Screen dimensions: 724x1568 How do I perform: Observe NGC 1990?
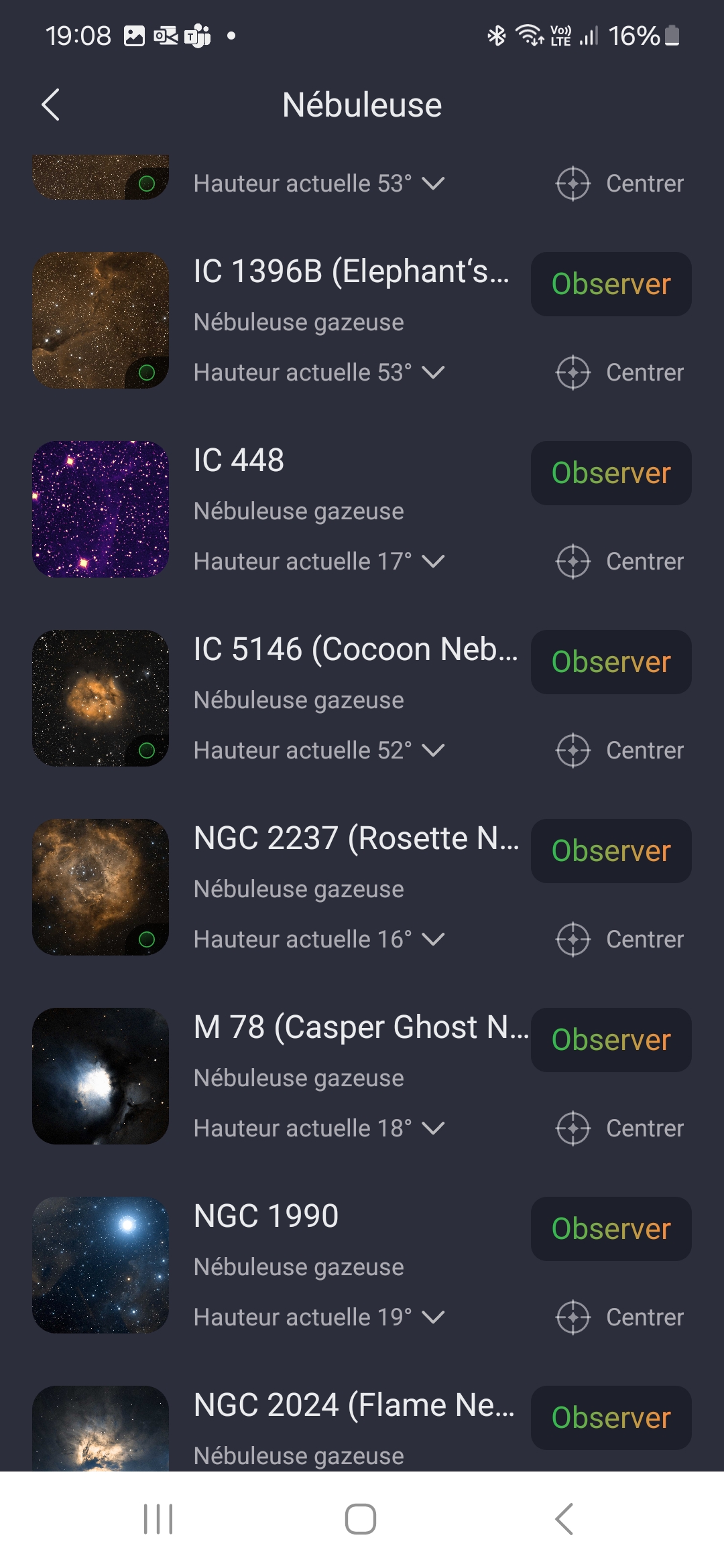(x=611, y=1229)
